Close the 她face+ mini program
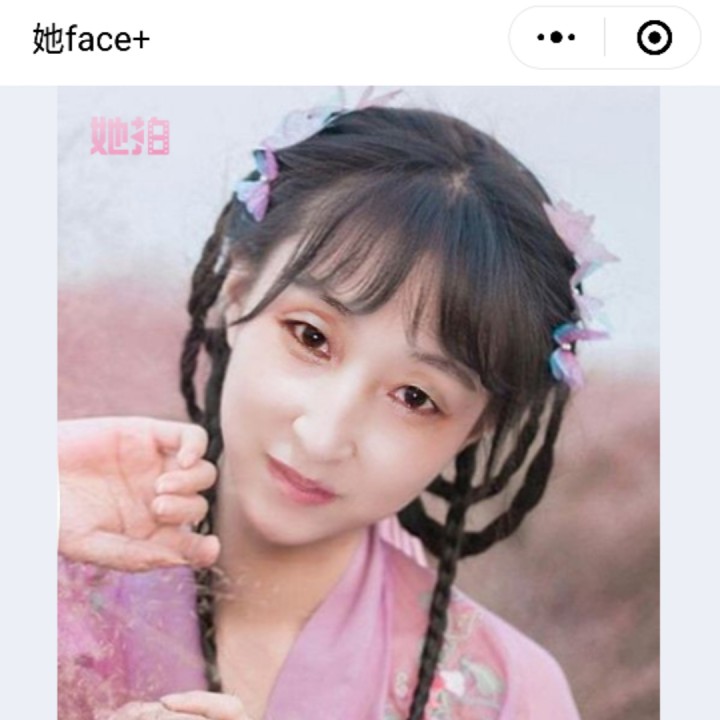Image resolution: width=720 pixels, height=720 pixels. pos(654,38)
